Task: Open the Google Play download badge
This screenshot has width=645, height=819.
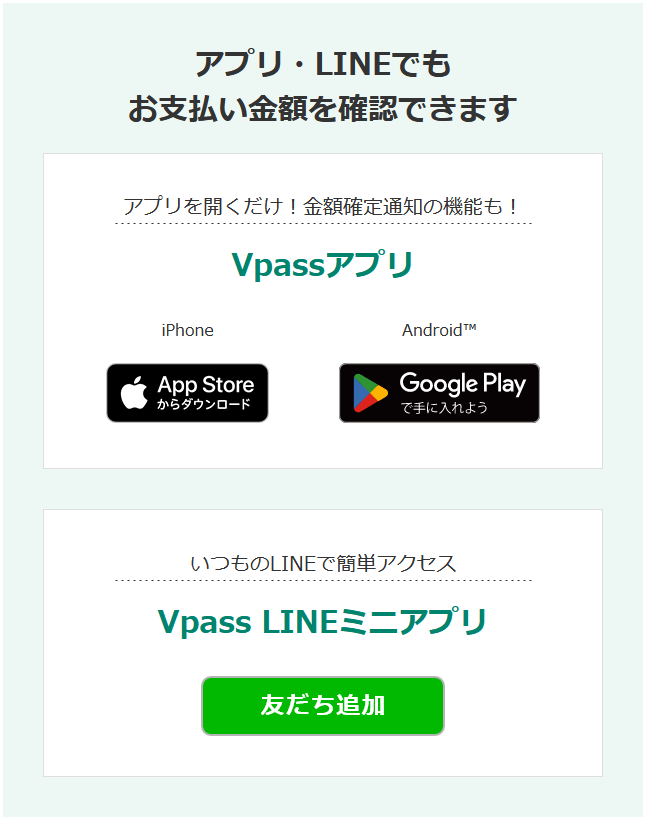Action: point(439,393)
